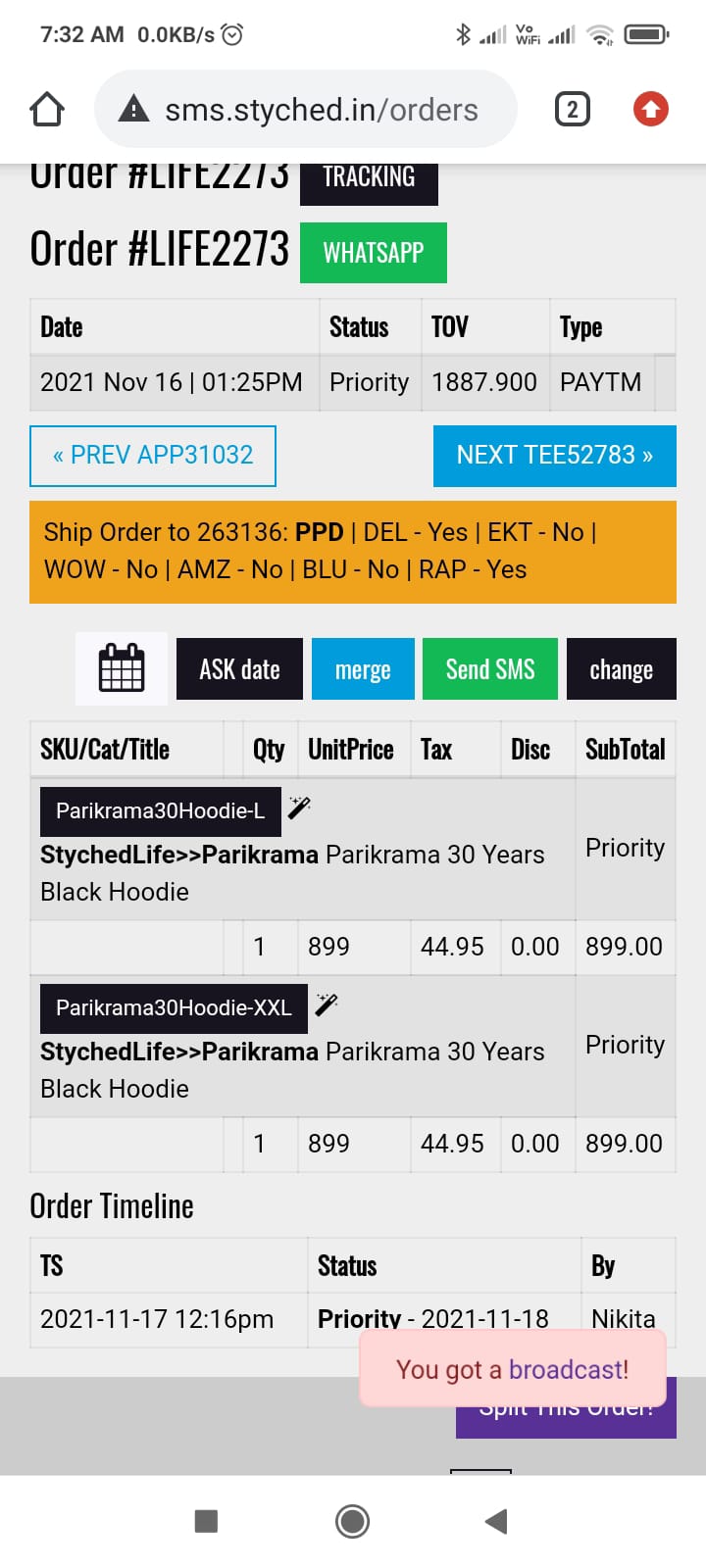Open the WHATSAPP button for Order #LIFE2273

[374, 253]
